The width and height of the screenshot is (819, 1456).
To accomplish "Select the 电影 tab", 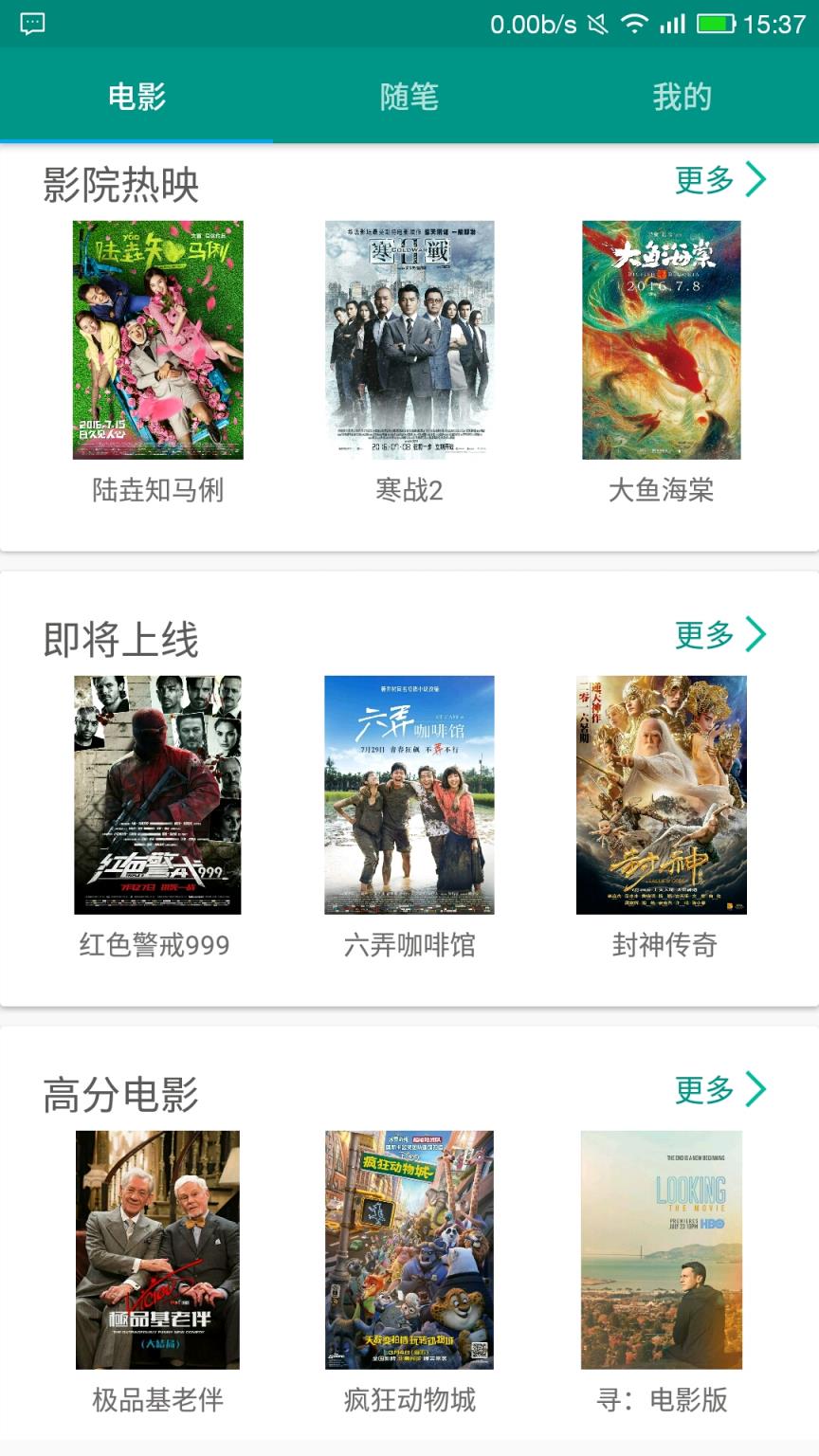I will (136, 98).
